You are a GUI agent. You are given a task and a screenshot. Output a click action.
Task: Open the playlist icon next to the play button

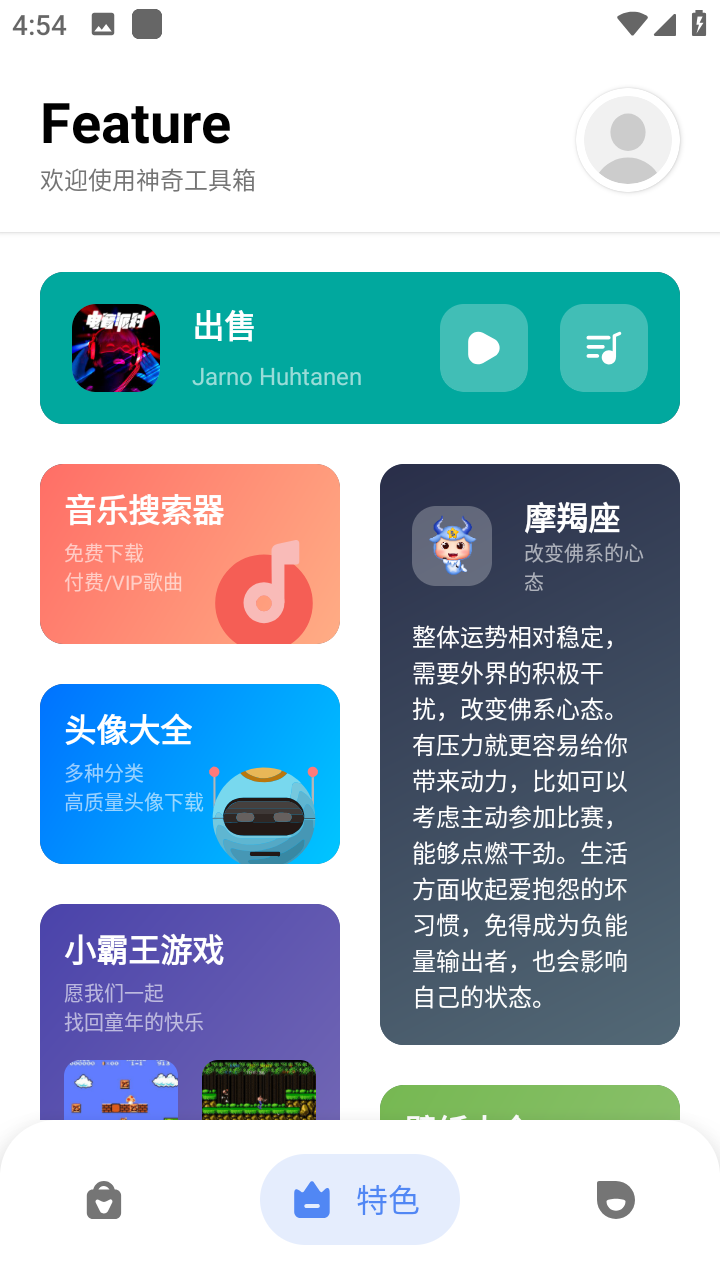603,348
